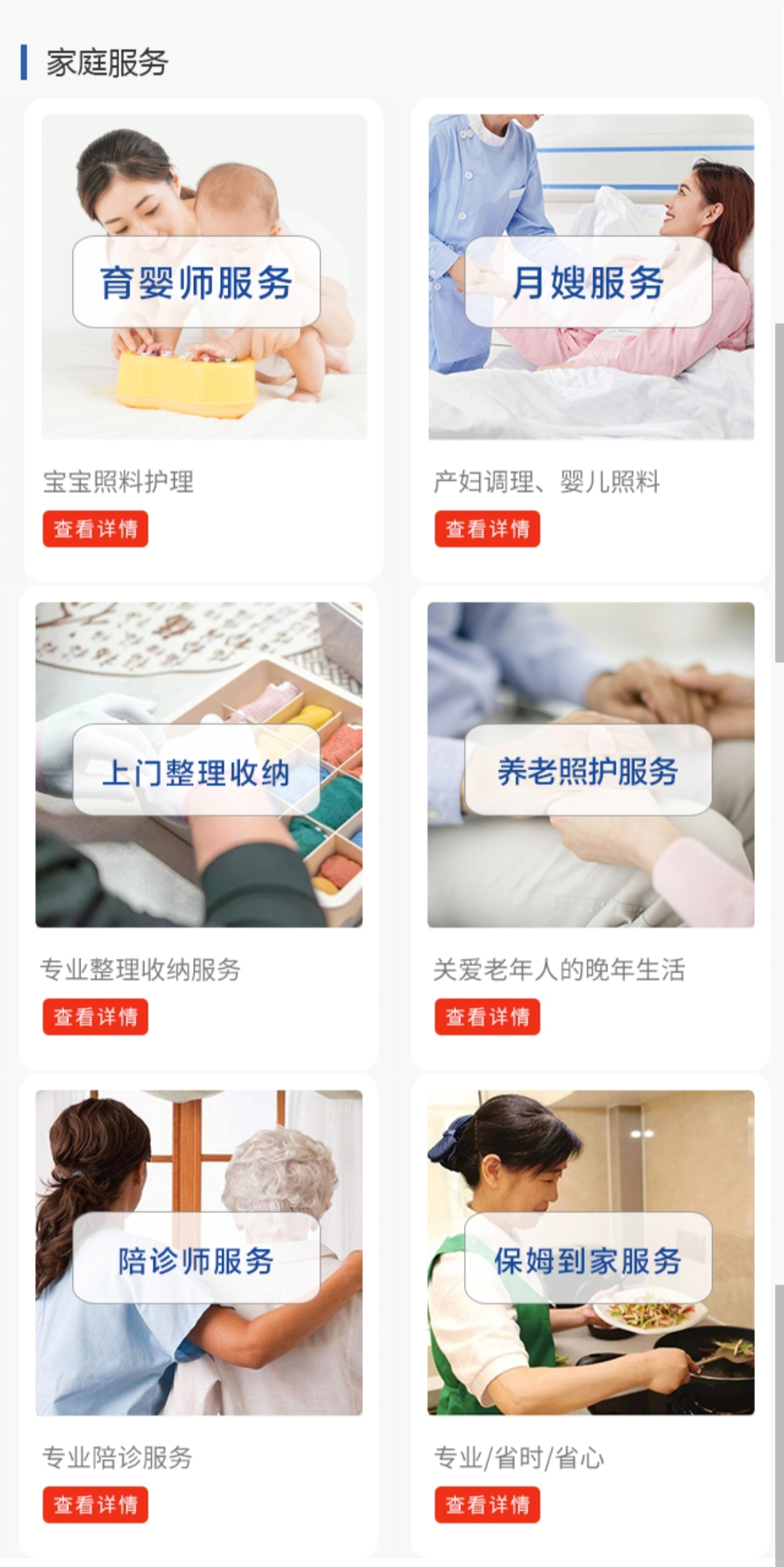View details for 宝宝照料护理

tap(95, 529)
